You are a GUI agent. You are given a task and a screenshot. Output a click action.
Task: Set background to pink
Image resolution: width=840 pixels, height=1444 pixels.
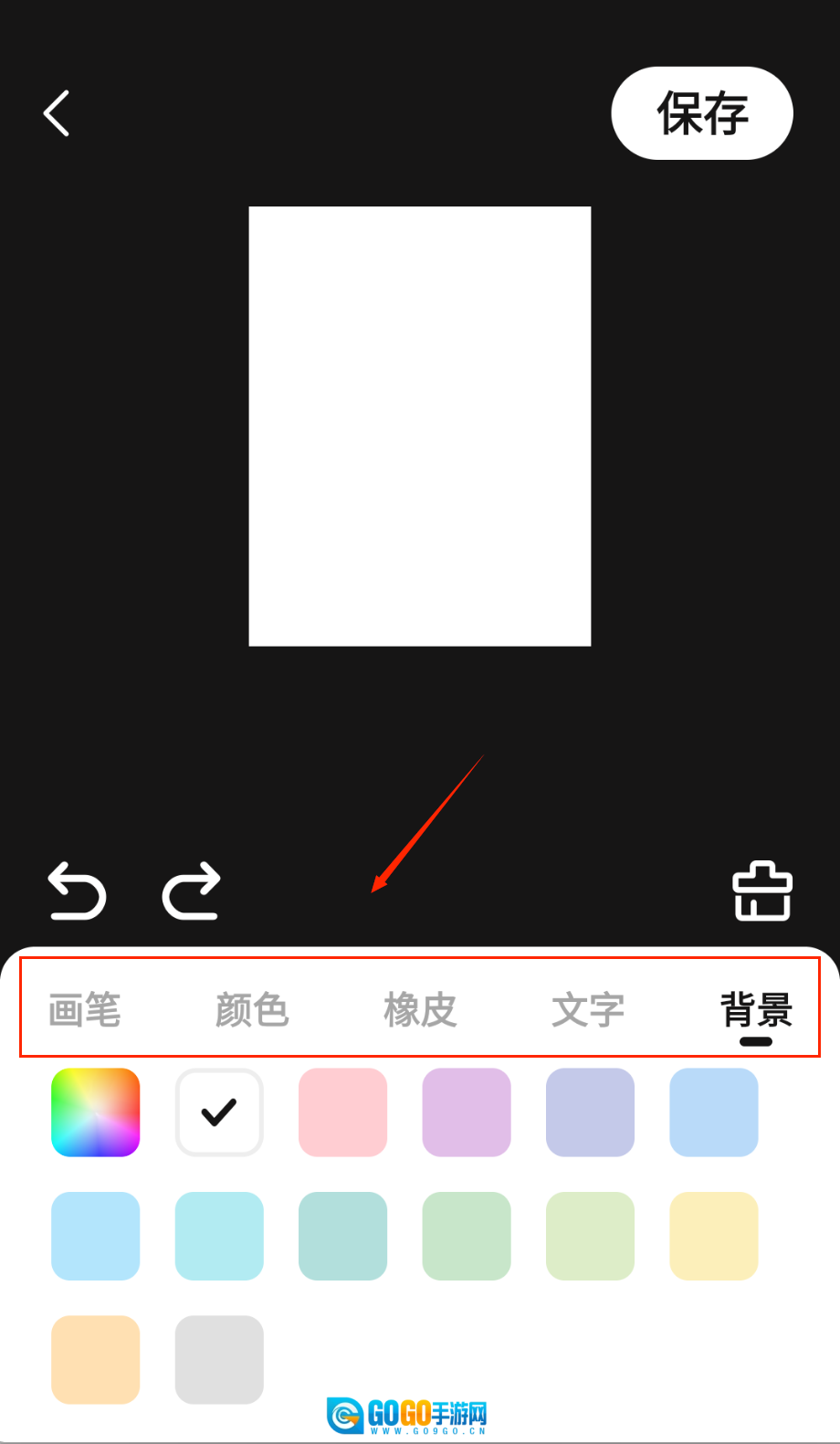343,1112
